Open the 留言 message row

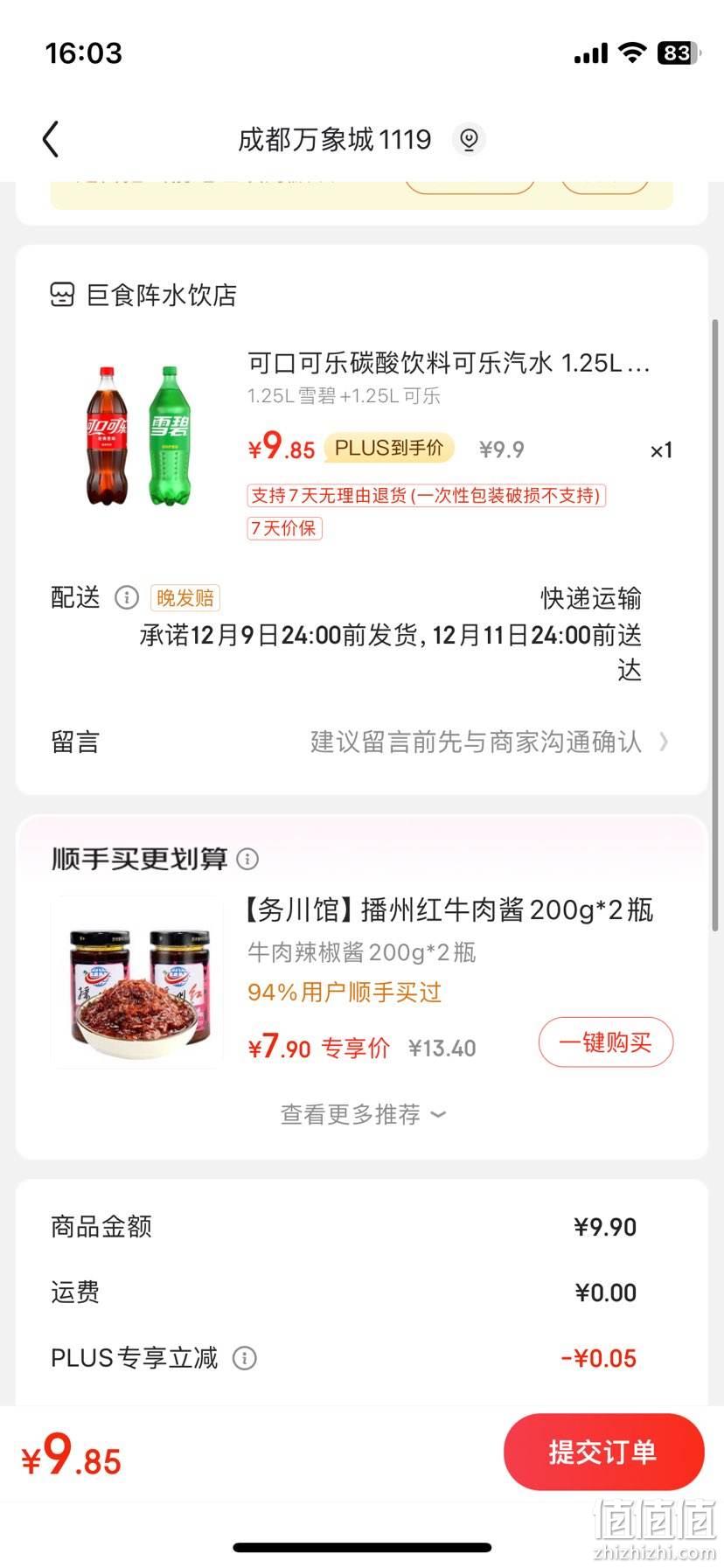[x=362, y=742]
